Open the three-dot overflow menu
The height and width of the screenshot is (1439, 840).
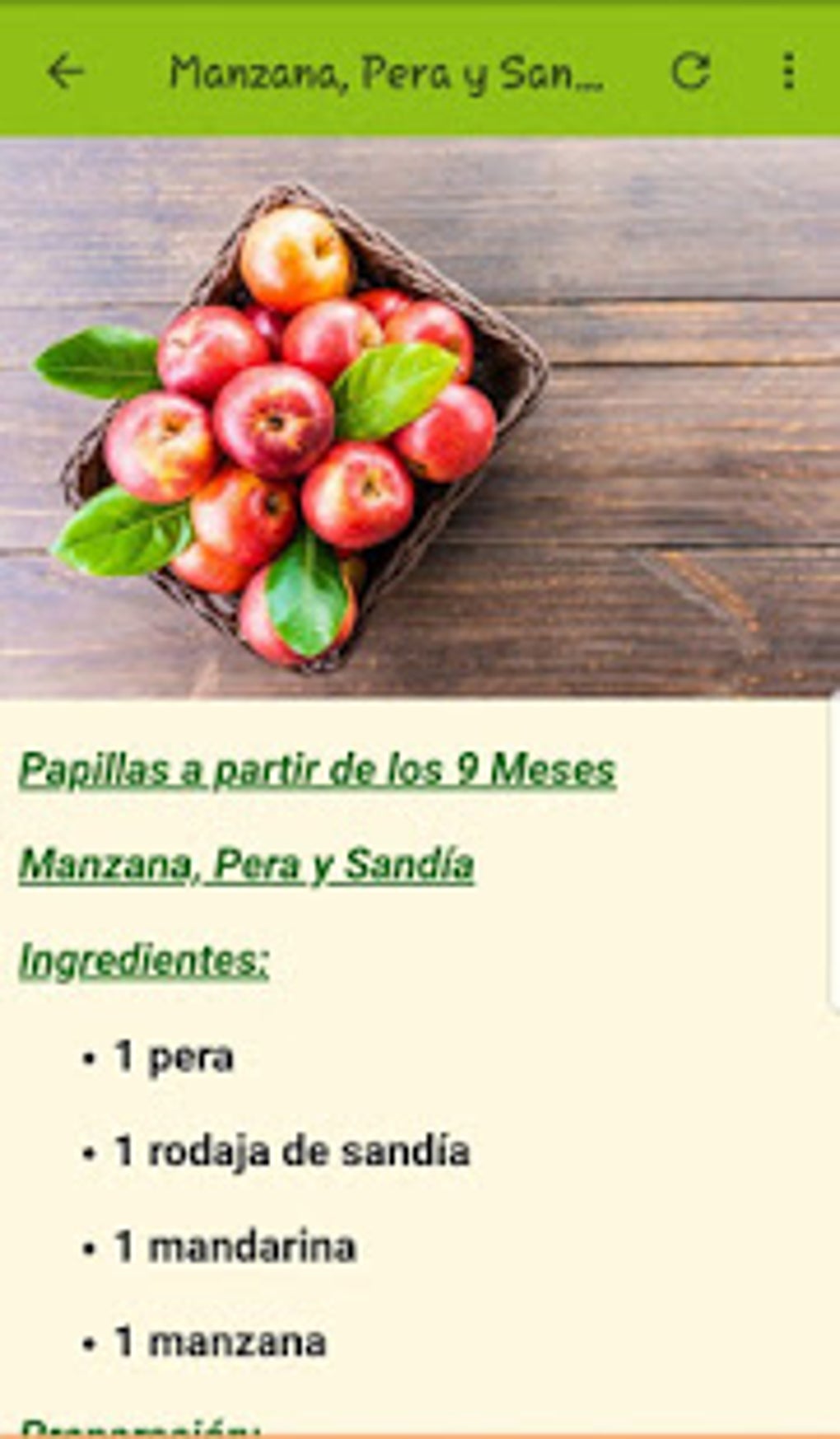click(x=788, y=71)
